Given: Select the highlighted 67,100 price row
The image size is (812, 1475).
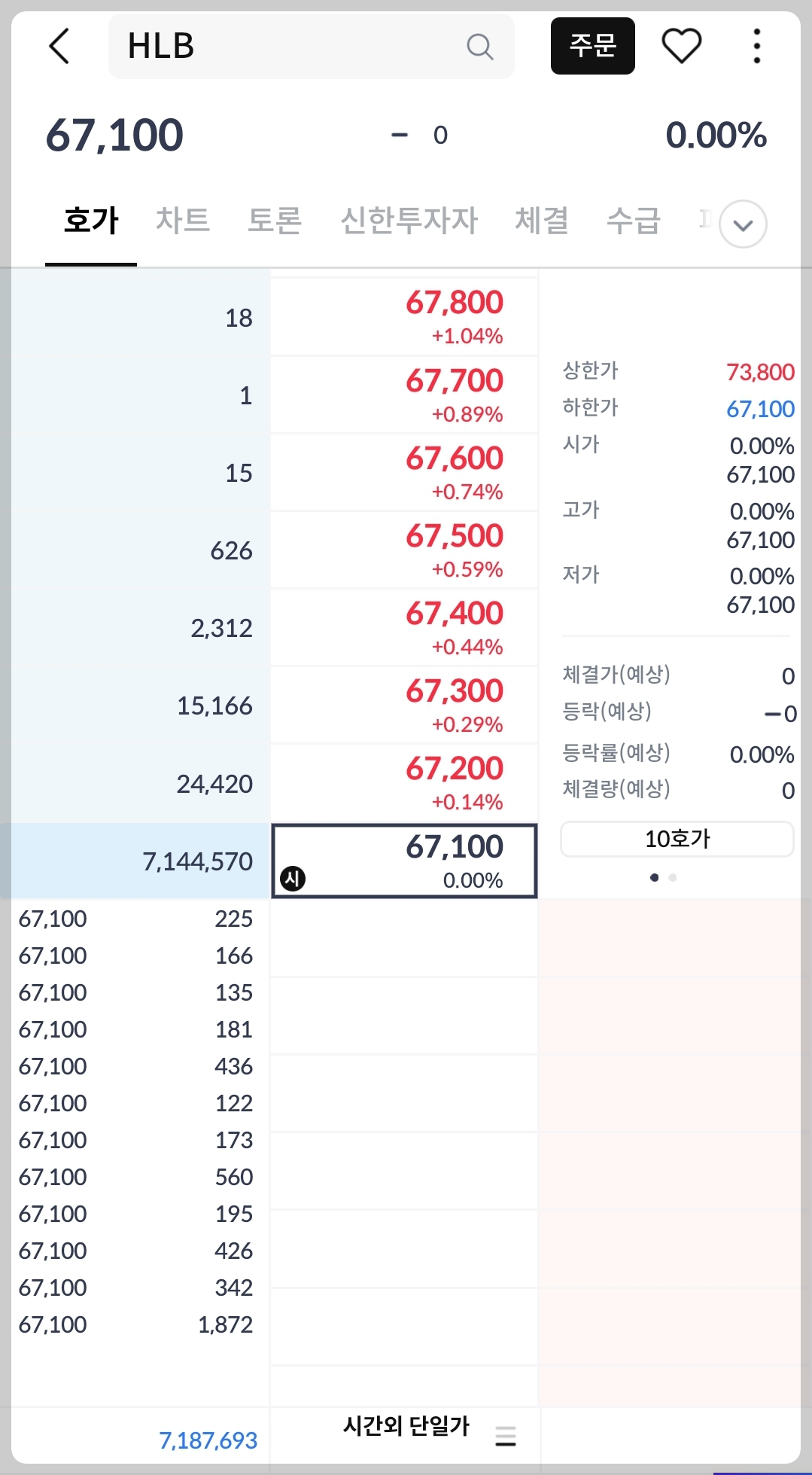Looking at the screenshot, I should (404, 861).
